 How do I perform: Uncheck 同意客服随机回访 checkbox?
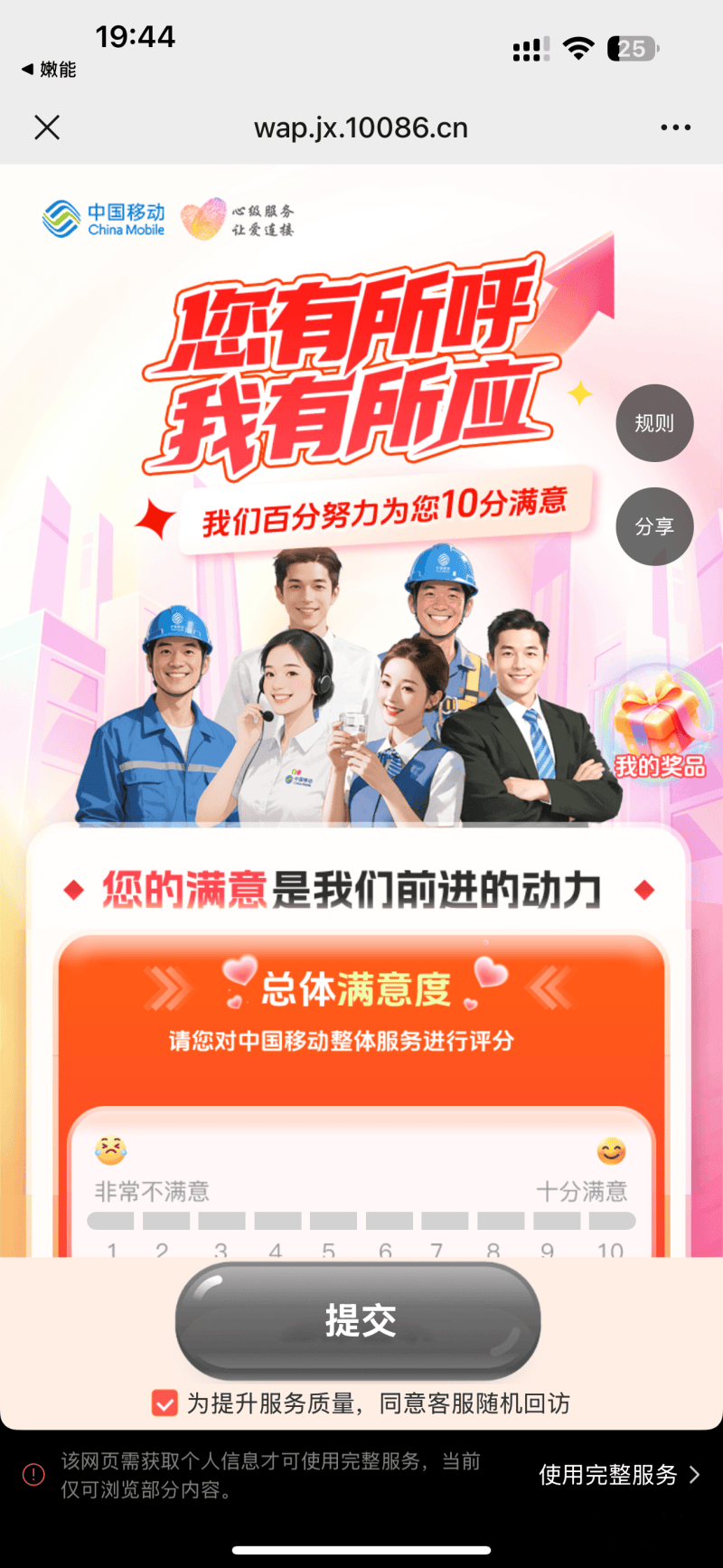(x=164, y=1403)
